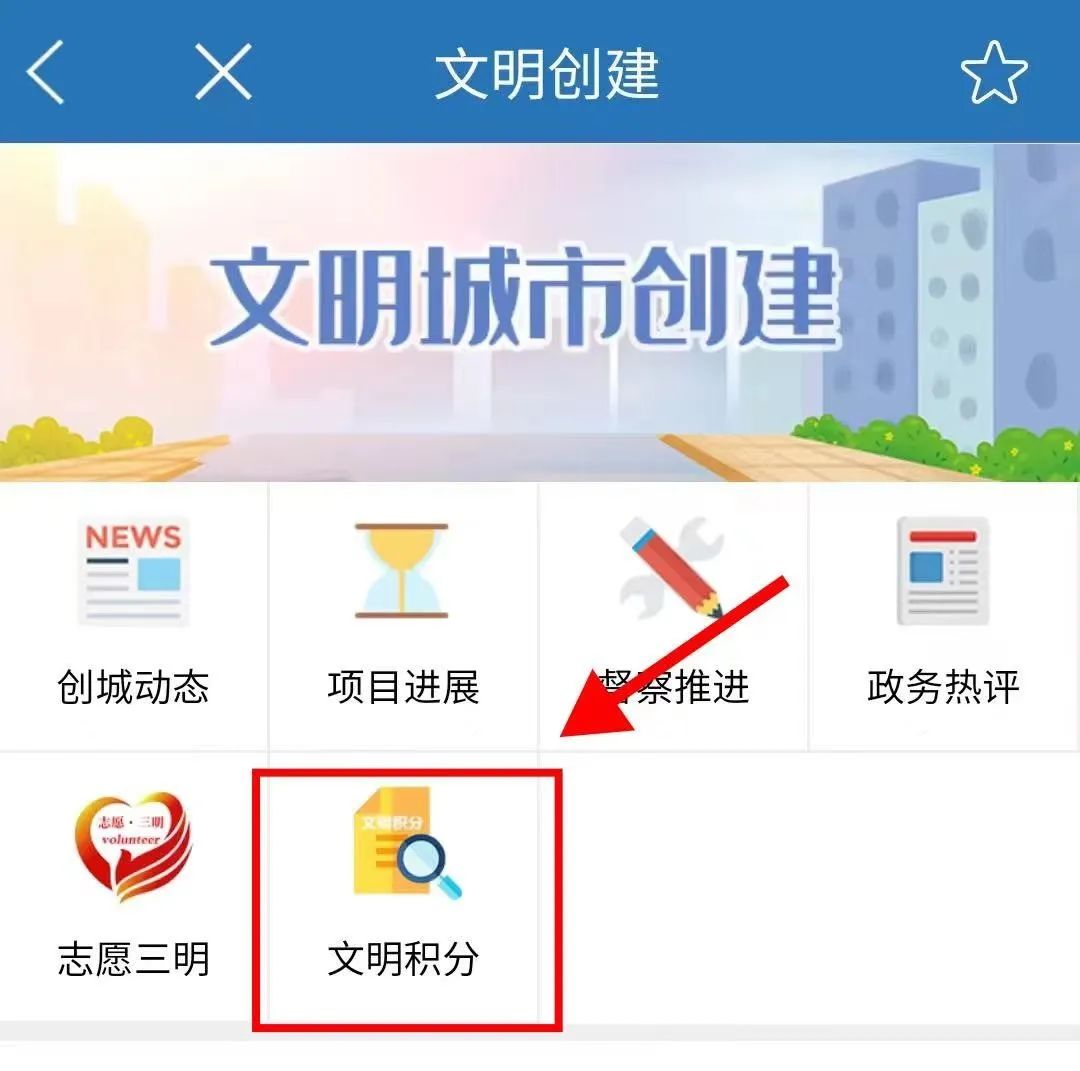This screenshot has width=1080, height=1071.
Task: Open 文明积分 points lookup
Action: [404, 885]
